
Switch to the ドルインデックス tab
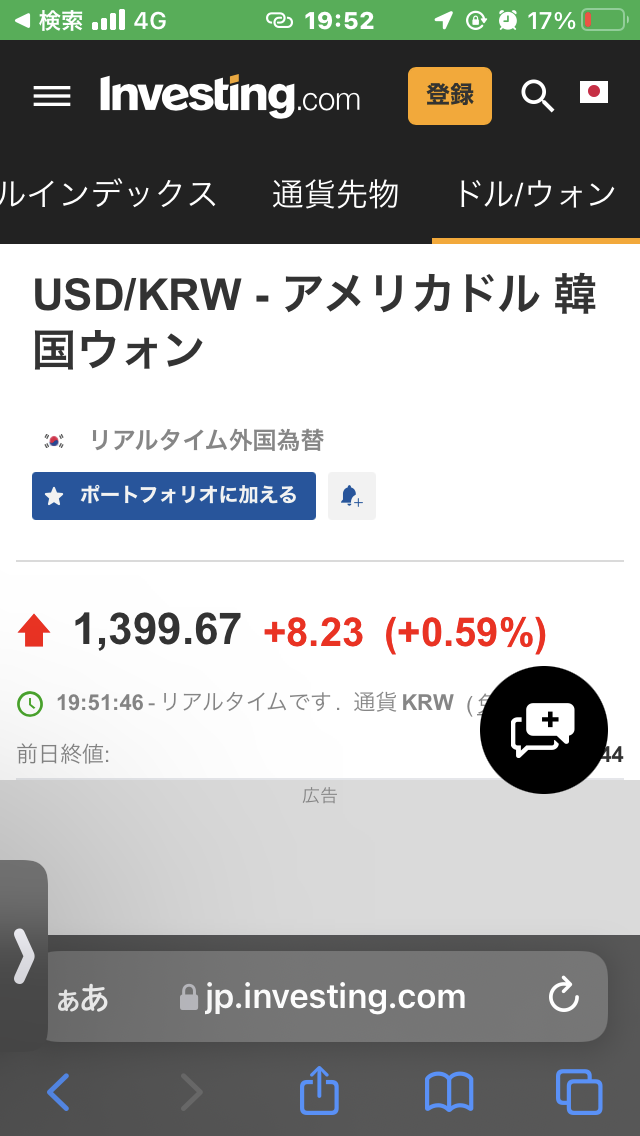pyautogui.click(x=108, y=194)
